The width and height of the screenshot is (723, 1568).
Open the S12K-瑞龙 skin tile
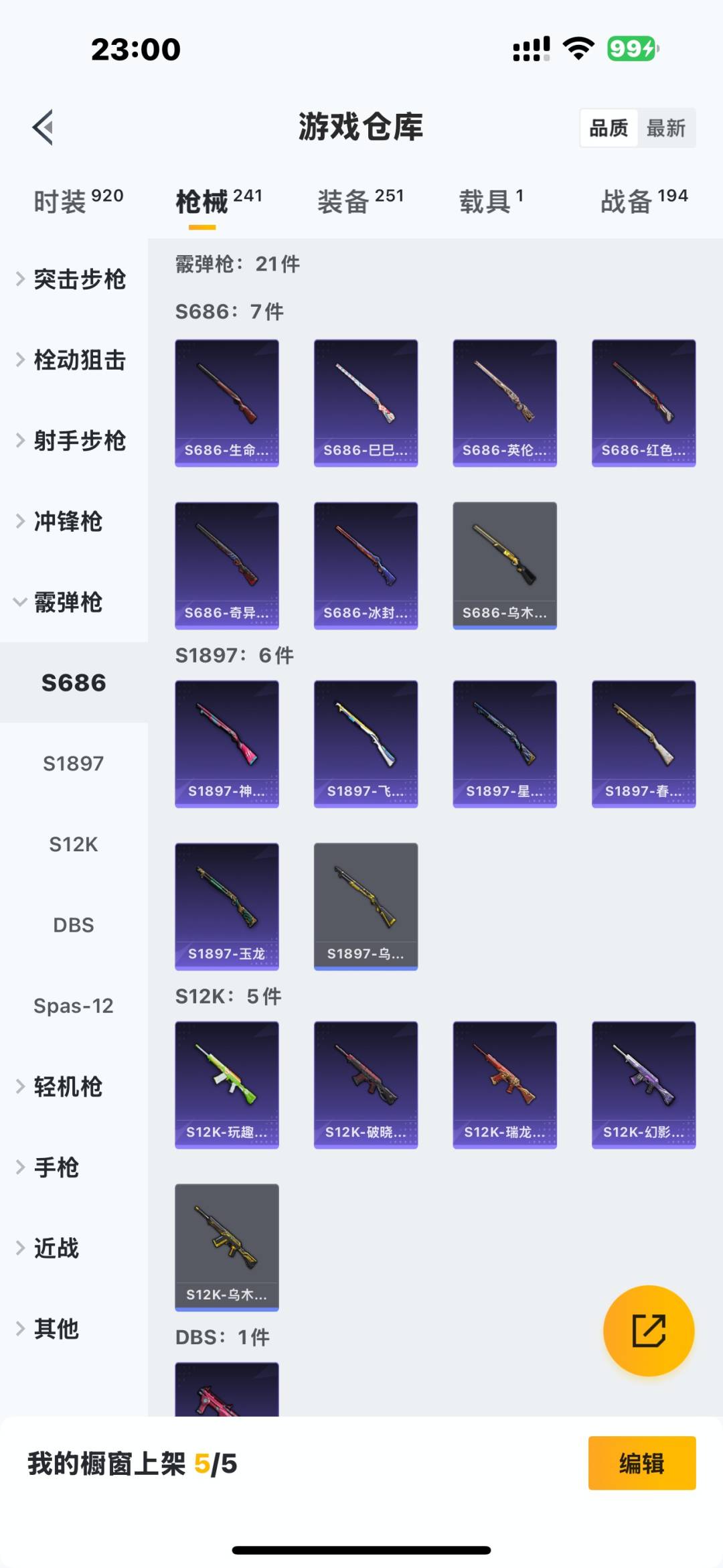click(x=505, y=1084)
